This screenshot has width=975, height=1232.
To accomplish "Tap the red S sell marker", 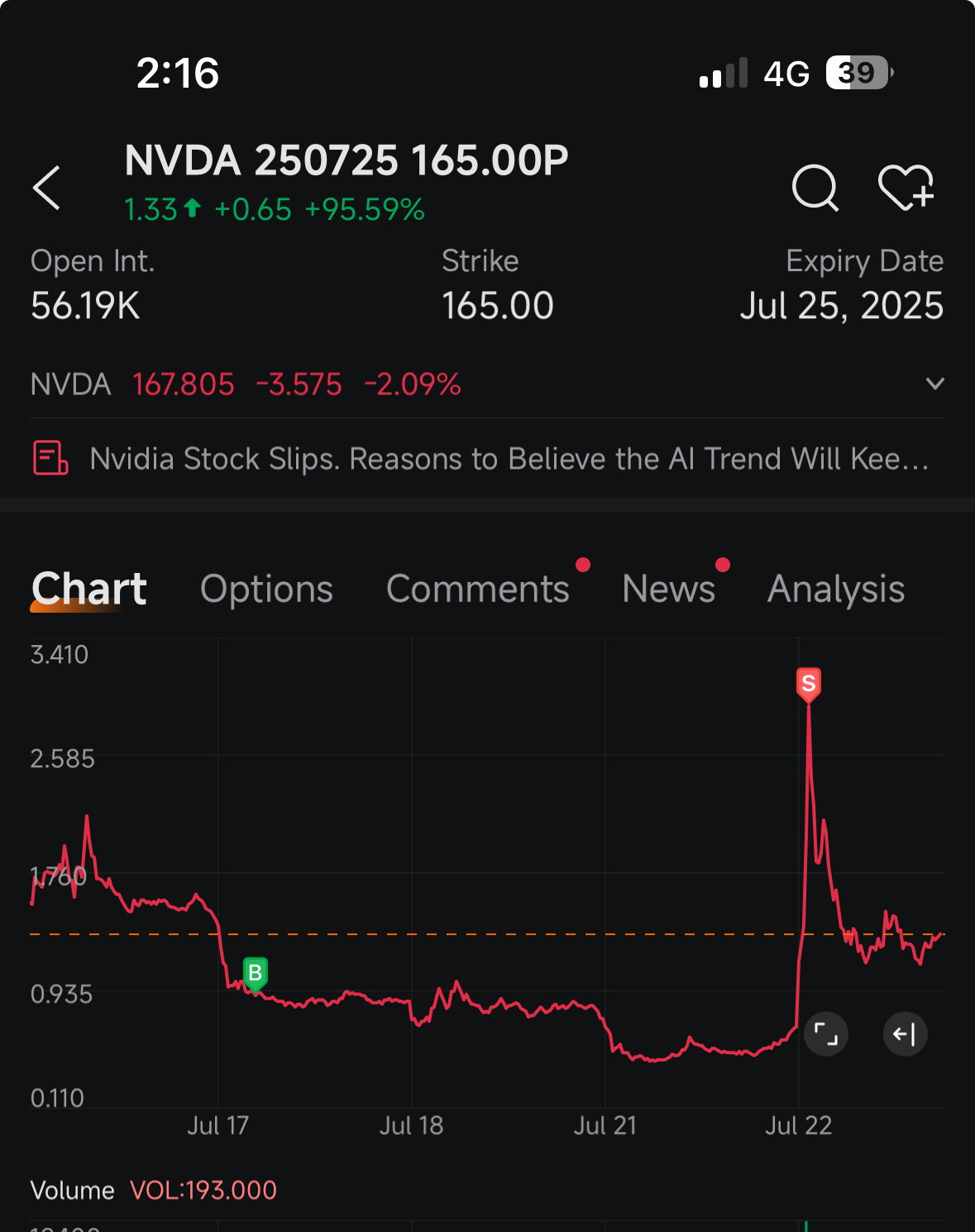I will (809, 685).
